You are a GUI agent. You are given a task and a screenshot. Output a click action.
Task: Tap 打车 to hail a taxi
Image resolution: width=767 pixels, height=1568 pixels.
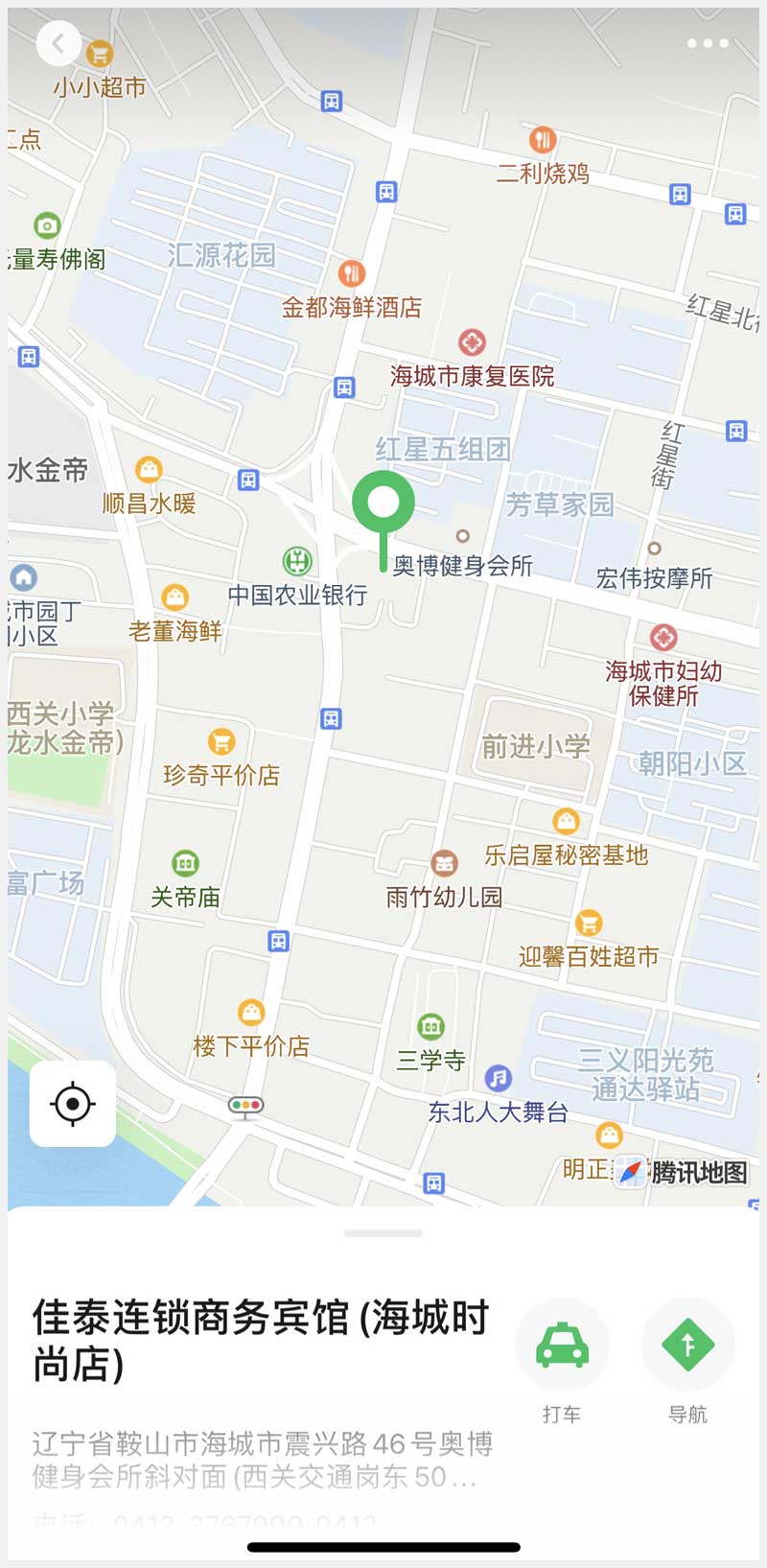coord(562,1345)
